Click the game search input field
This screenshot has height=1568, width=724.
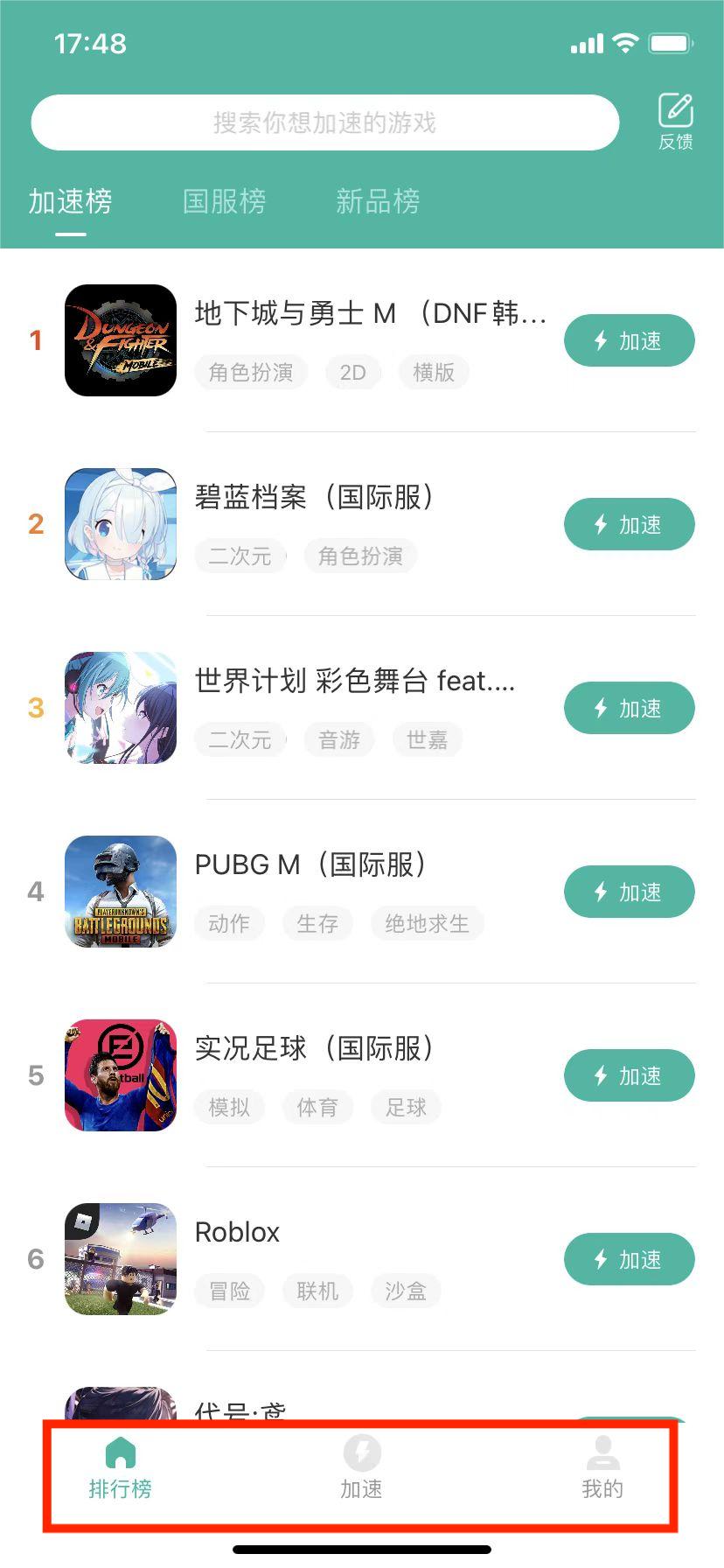324,122
